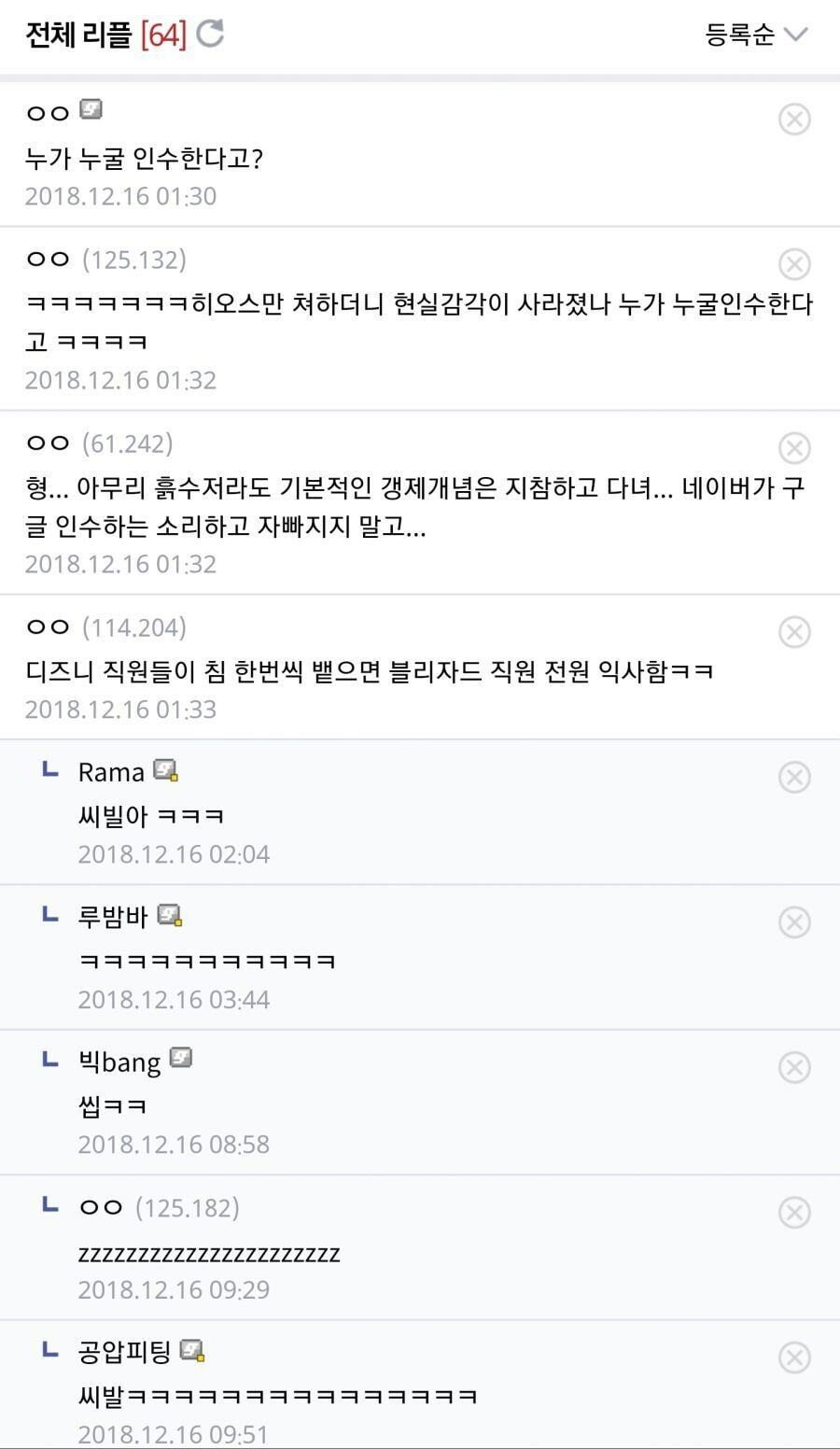Delete the comment by ㅇㅇ (125.132)
The width and height of the screenshot is (840, 1449).
(794, 264)
